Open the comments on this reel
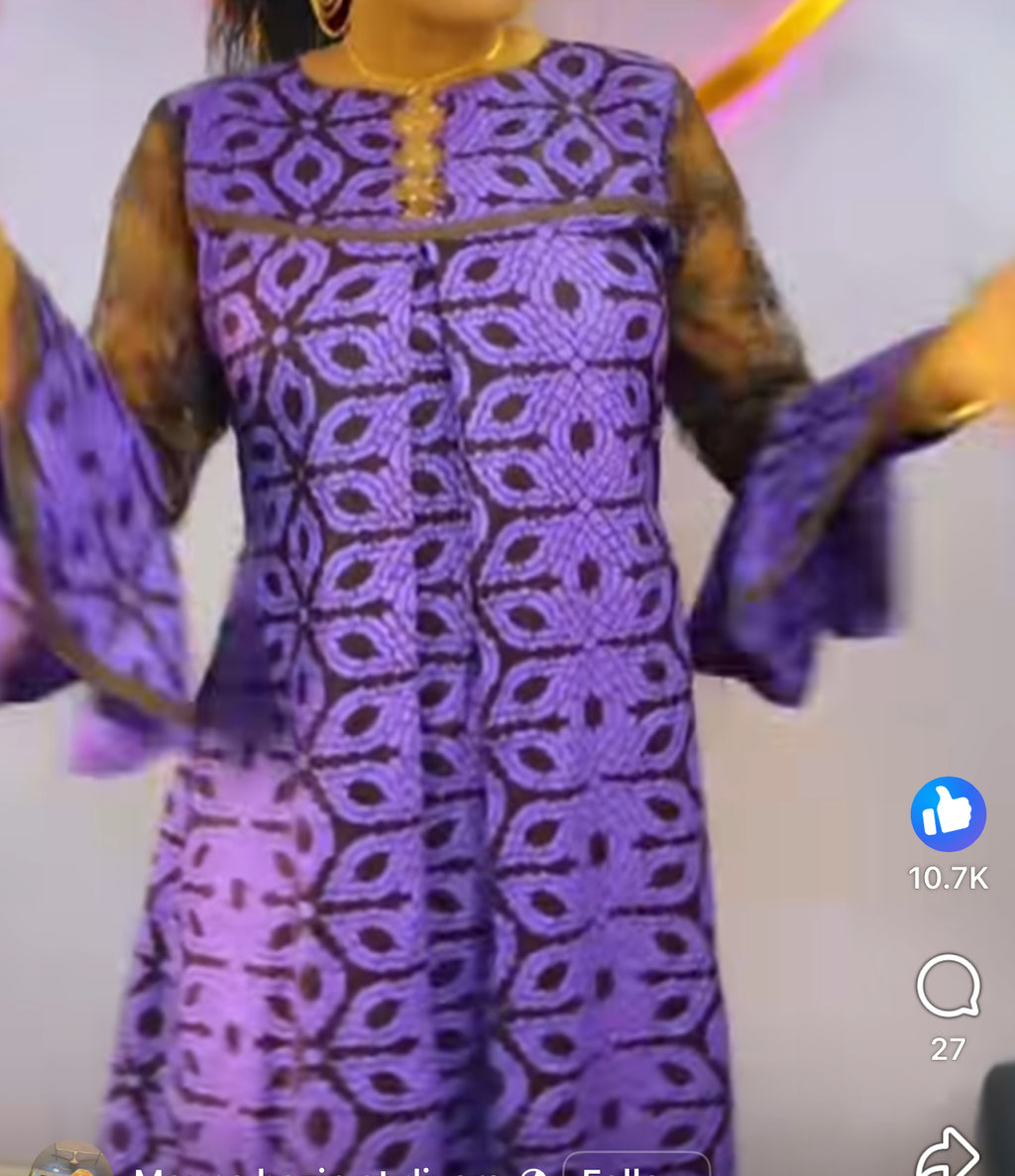 tap(948, 985)
